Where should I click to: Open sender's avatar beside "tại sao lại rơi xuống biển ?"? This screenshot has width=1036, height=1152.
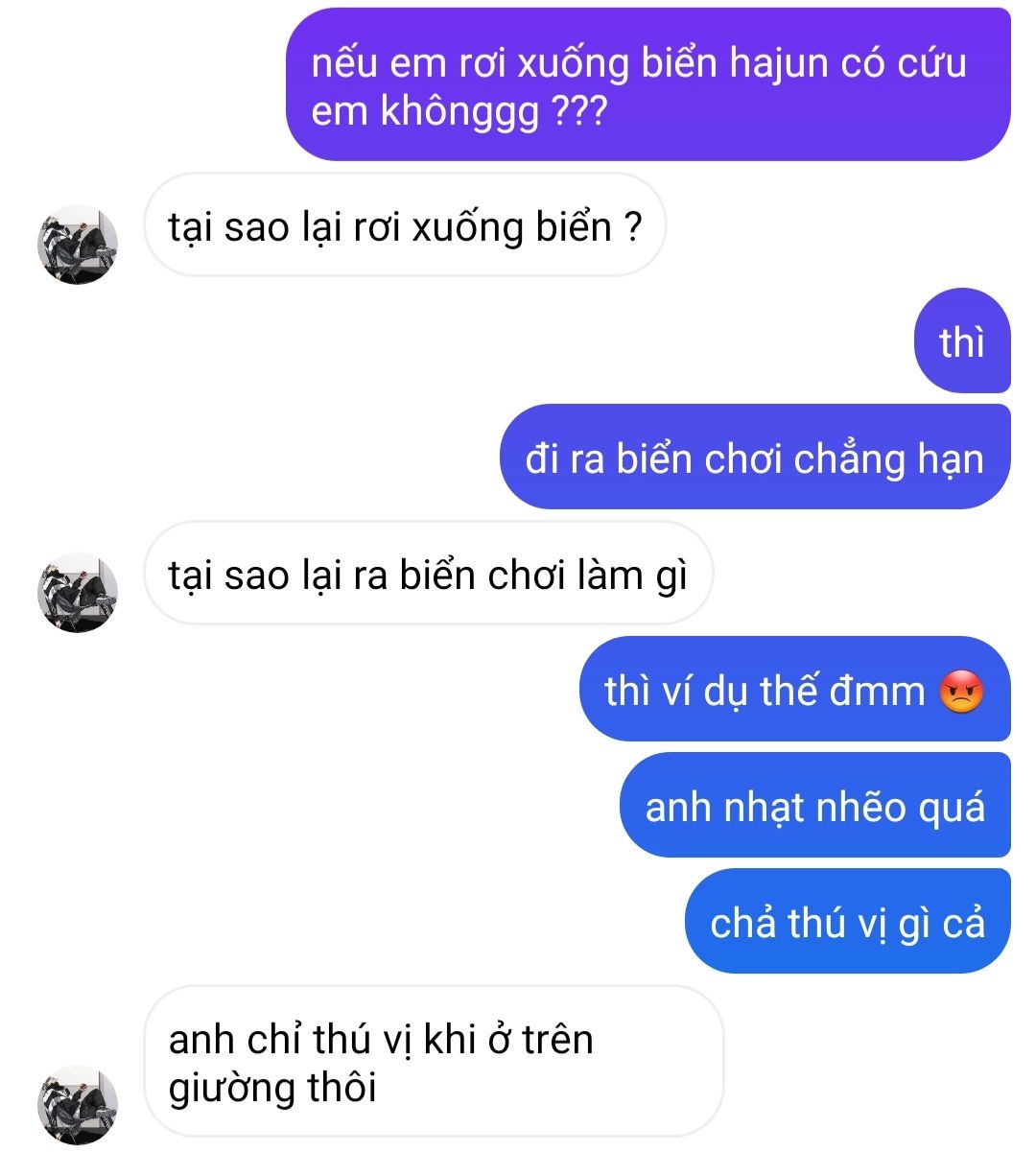pyautogui.click(x=78, y=244)
